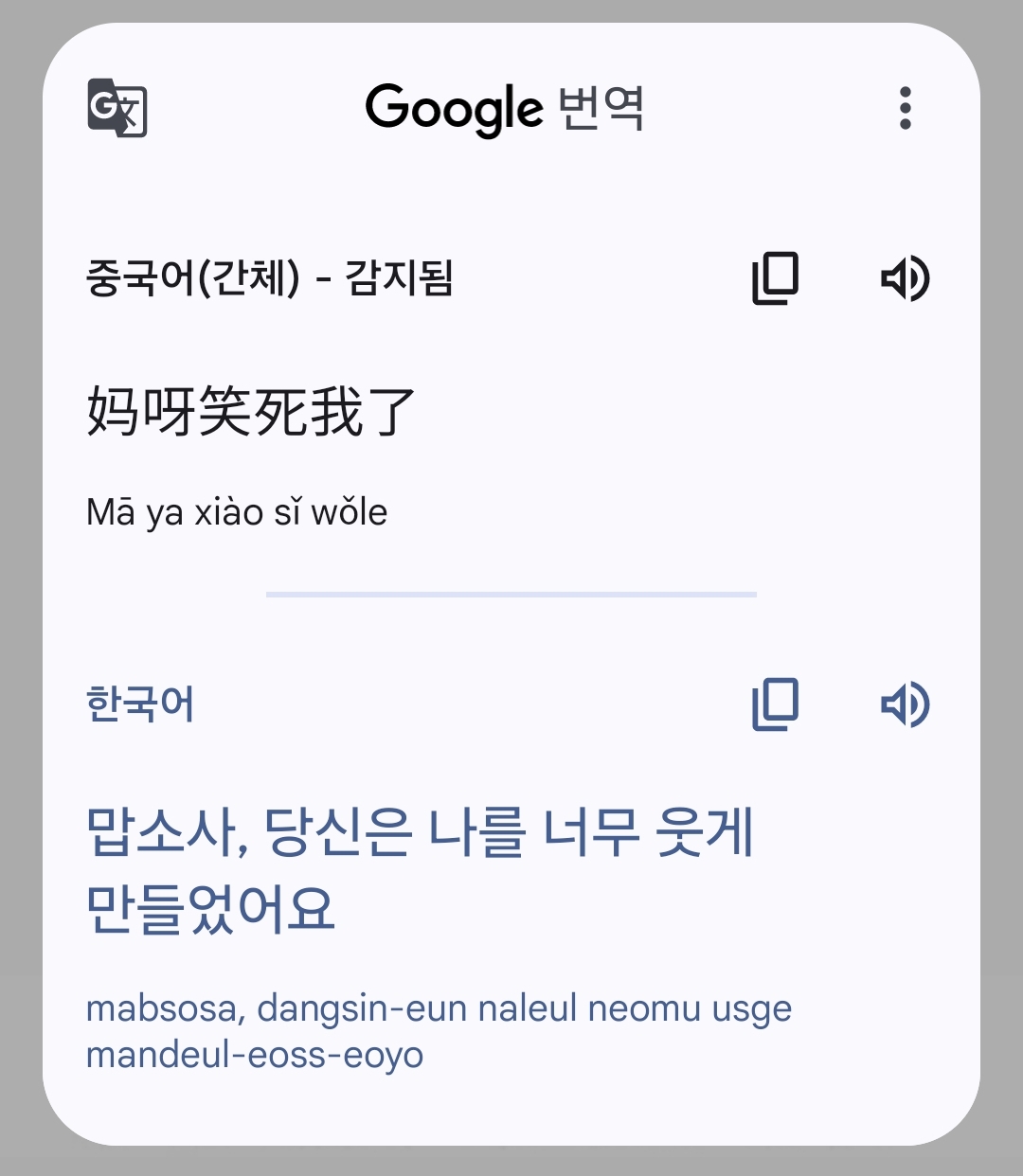Image resolution: width=1023 pixels, height=1176 pixels.
Task: Copy the Korean translation
Action: coord(776,704)
